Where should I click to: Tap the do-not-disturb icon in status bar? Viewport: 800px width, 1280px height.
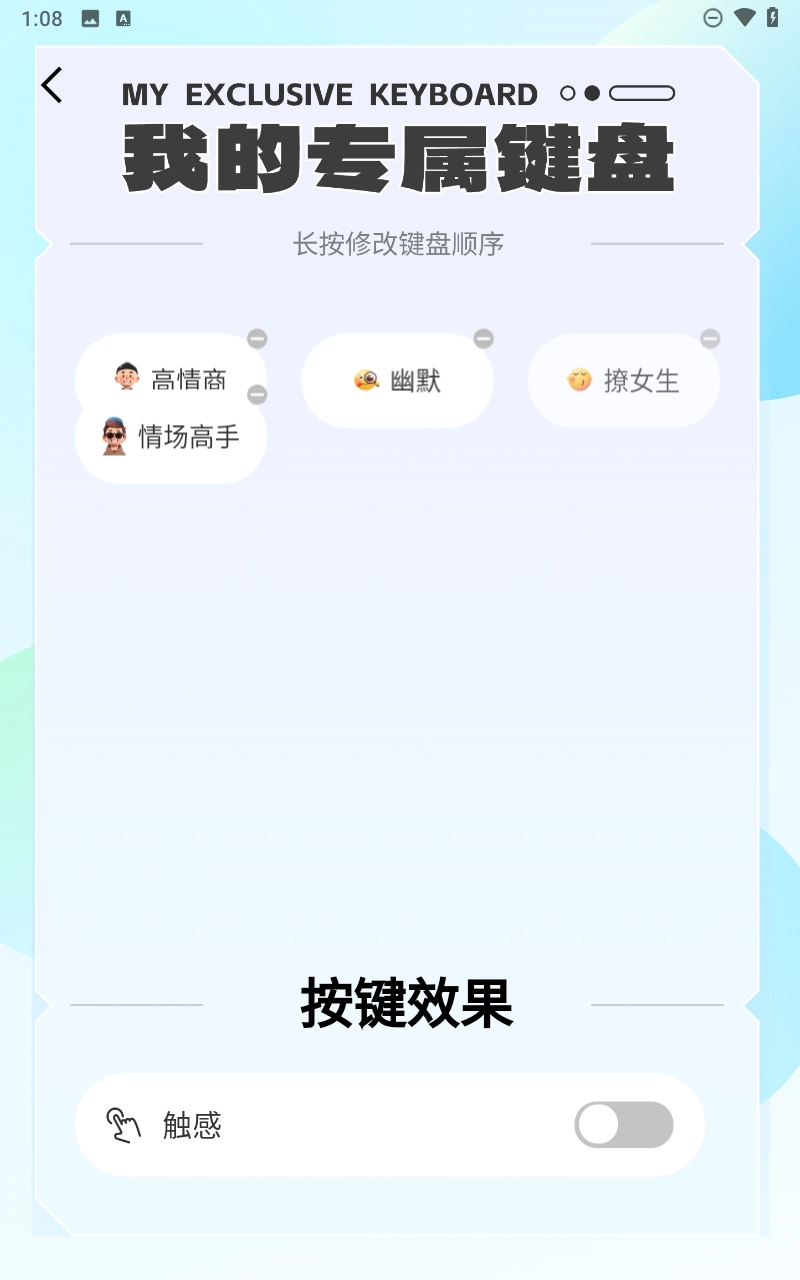tap(713, 17)
